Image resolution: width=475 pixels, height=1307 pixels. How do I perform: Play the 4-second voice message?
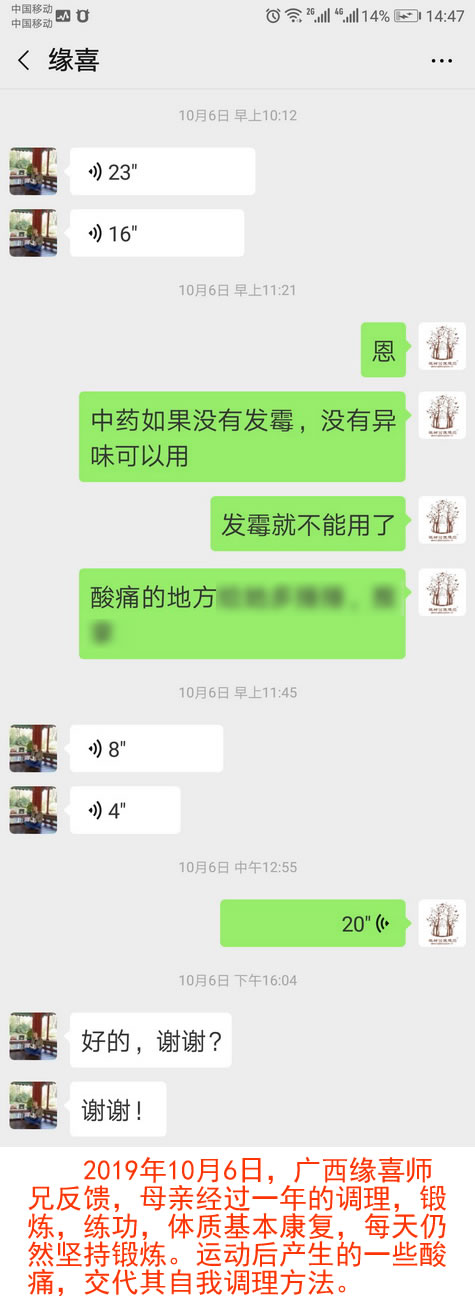coord(125,810)
